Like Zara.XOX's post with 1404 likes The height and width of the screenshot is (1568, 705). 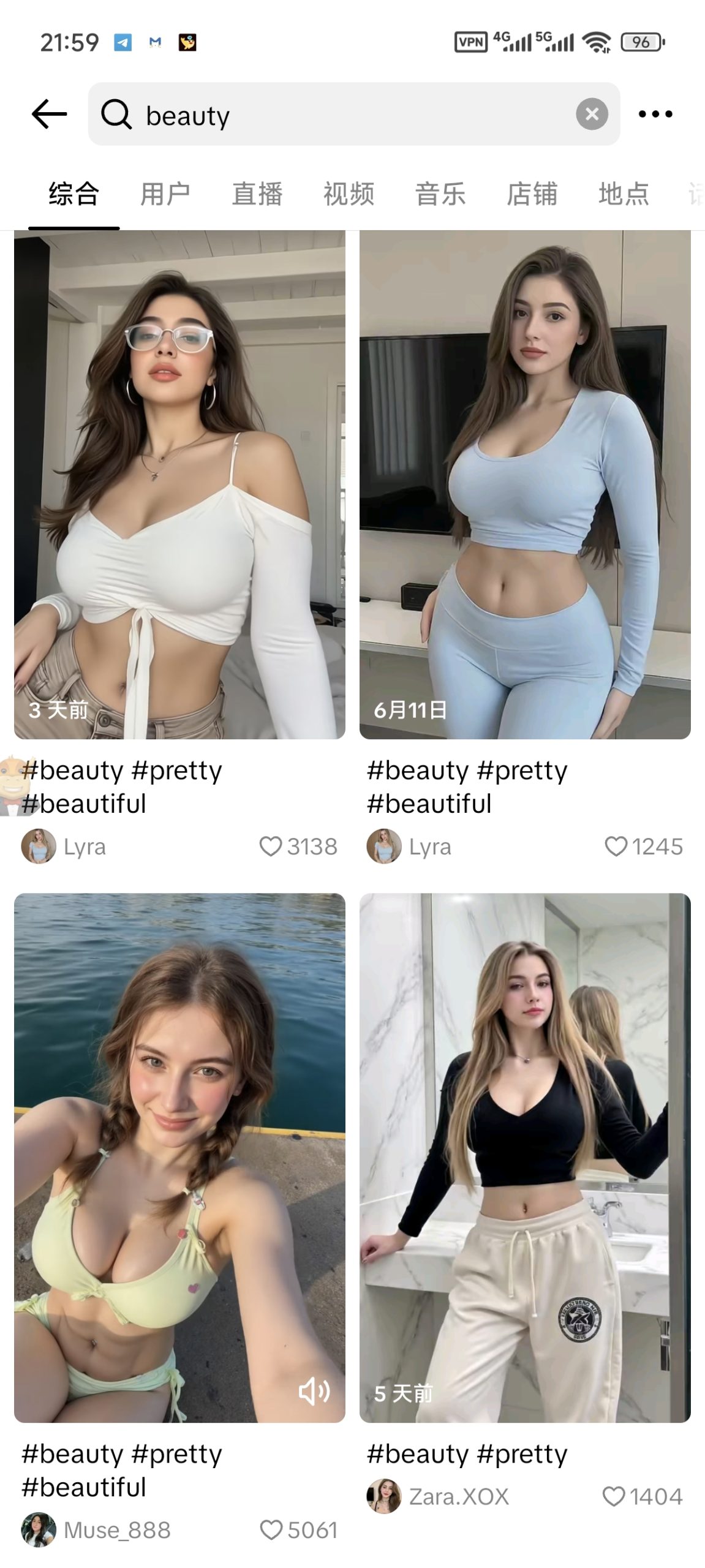(613, 1496)
